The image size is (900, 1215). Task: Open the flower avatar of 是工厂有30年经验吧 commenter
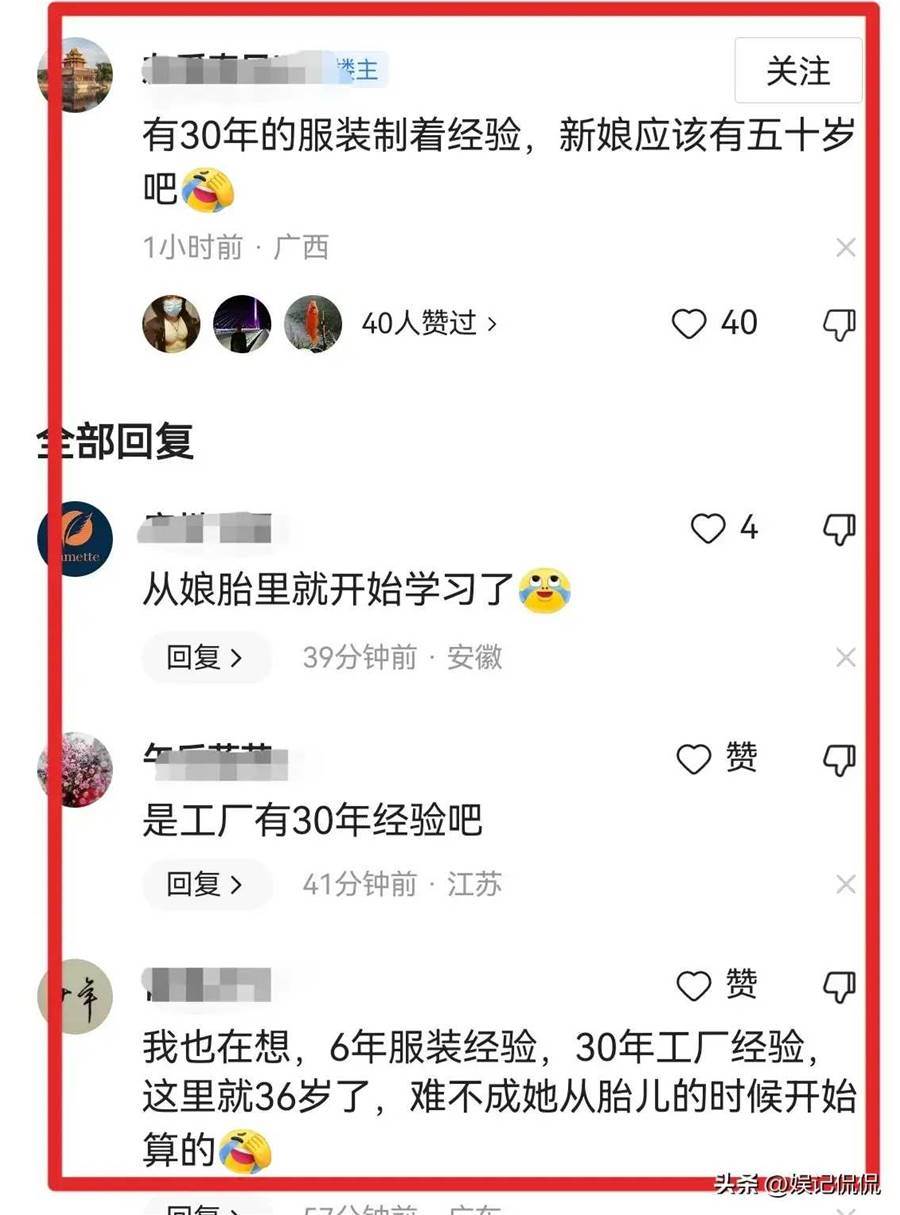click(74, 769)
